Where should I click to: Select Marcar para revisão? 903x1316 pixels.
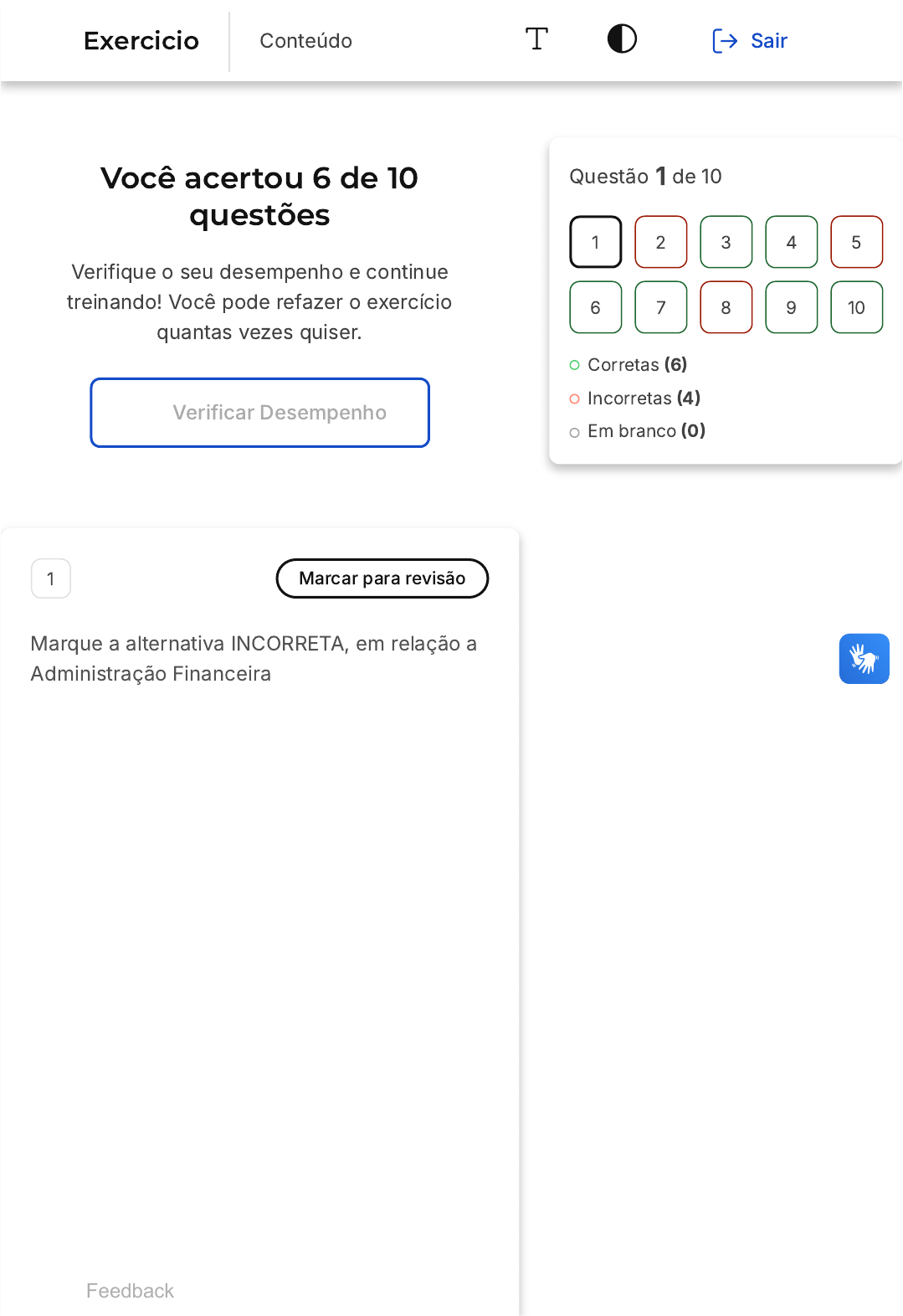click(x=382, y=578)
